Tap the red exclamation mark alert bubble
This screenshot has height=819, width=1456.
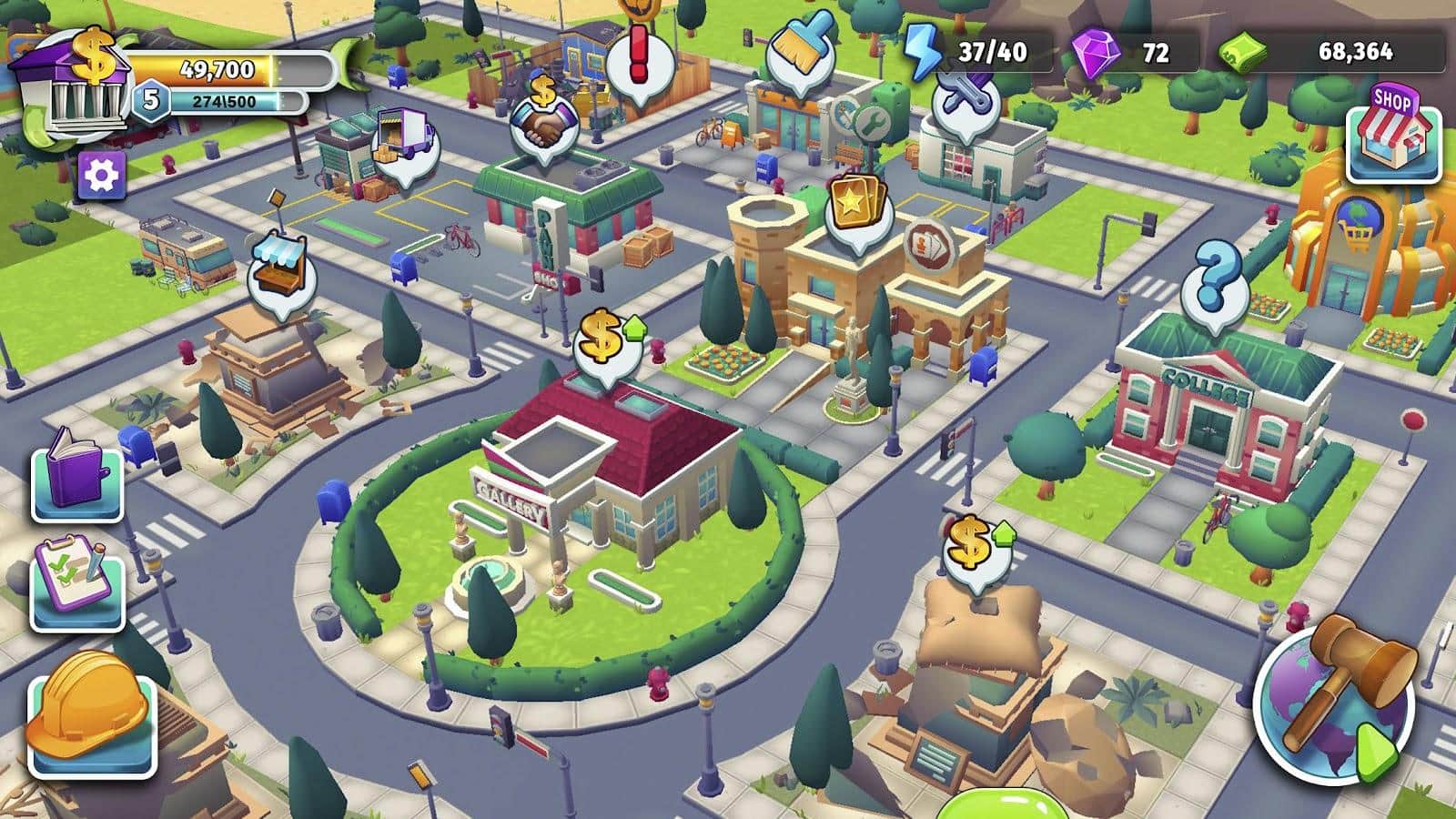tap(640, 55)
